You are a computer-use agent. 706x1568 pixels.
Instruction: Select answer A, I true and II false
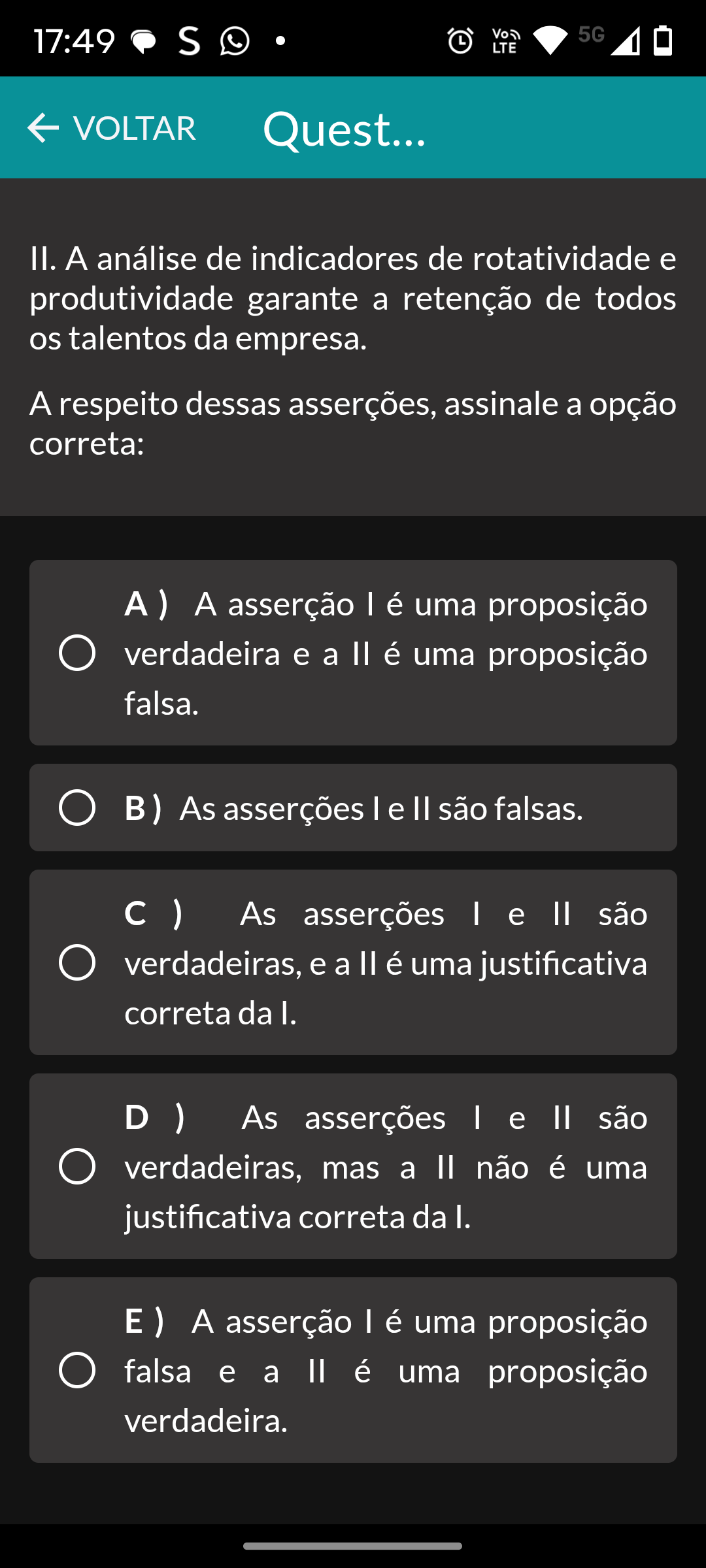(353, 653)
